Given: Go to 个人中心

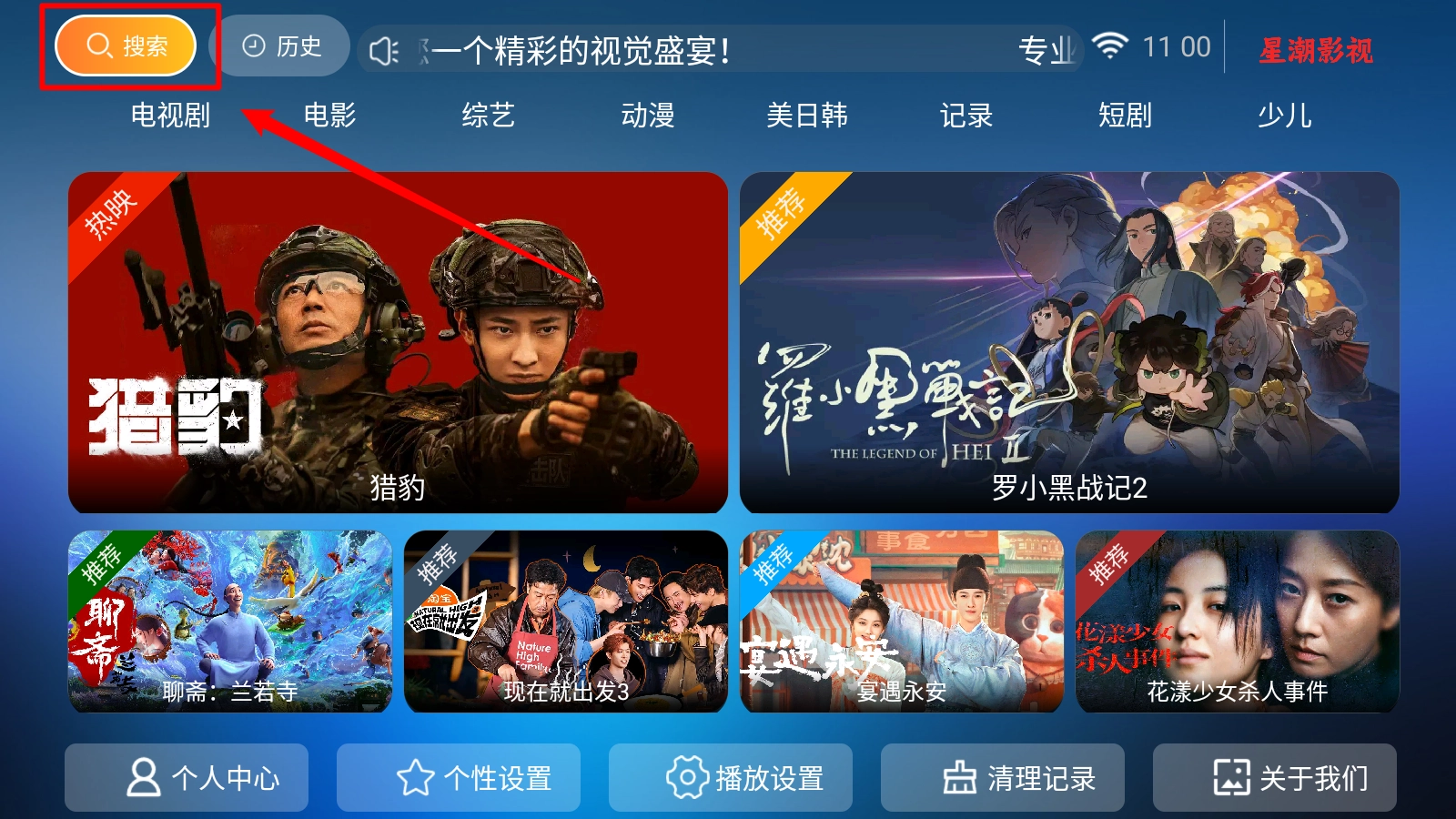Looking at the screenshot, I should [x=187, y=777].
